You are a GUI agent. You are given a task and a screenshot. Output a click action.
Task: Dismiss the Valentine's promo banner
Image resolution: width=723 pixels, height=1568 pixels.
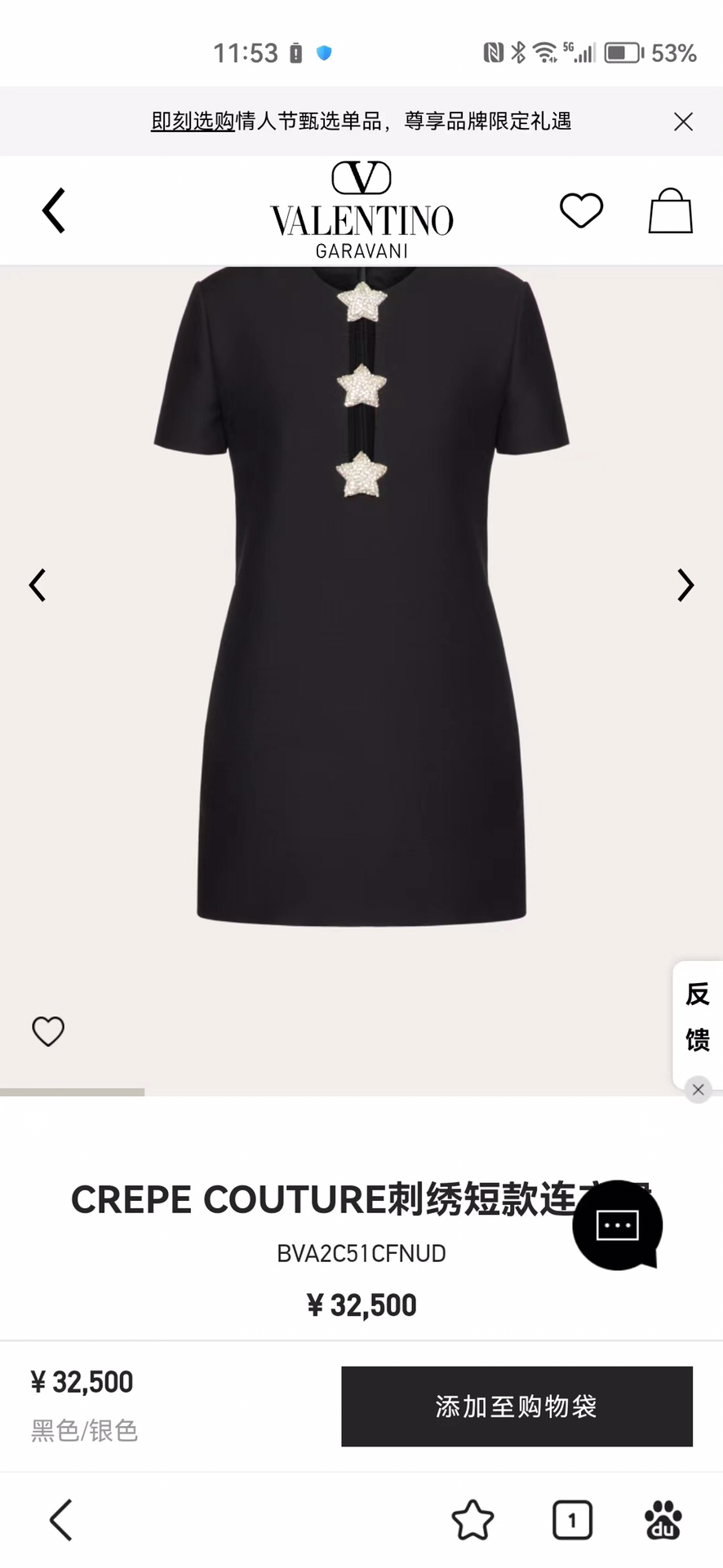[683, 122]
